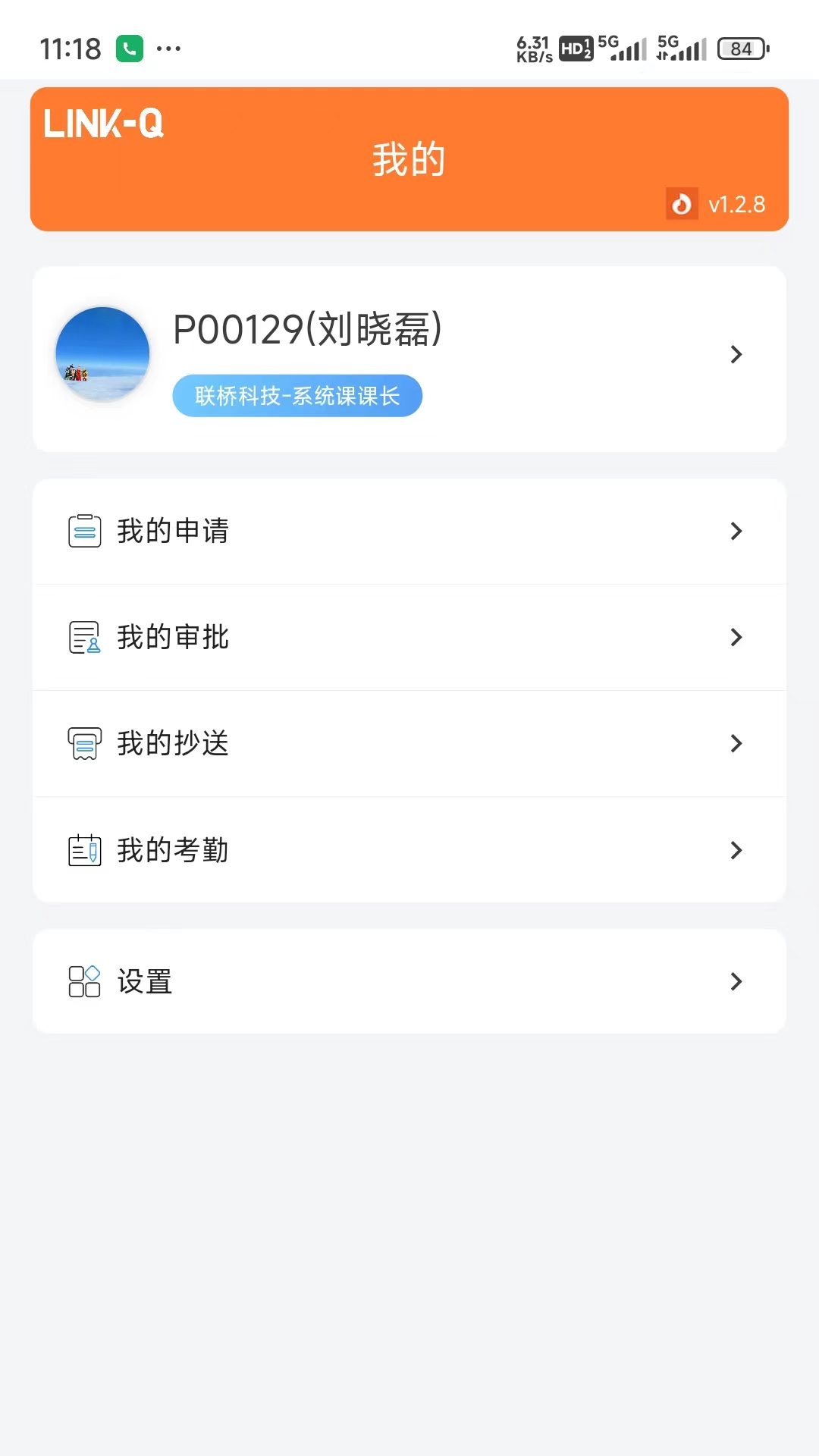
Task: Click the 设置 grid icon
Action: click(x=85, y=981)
